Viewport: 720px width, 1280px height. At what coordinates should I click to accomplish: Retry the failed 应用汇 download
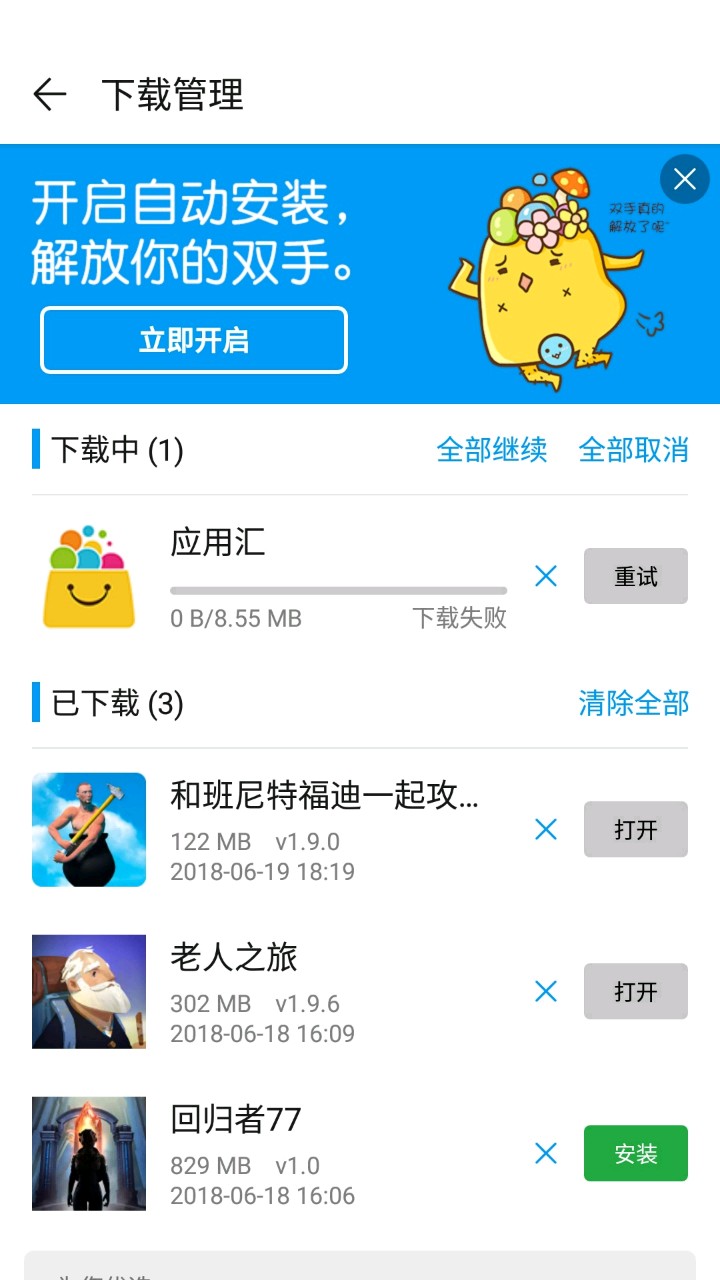[635, 576]
